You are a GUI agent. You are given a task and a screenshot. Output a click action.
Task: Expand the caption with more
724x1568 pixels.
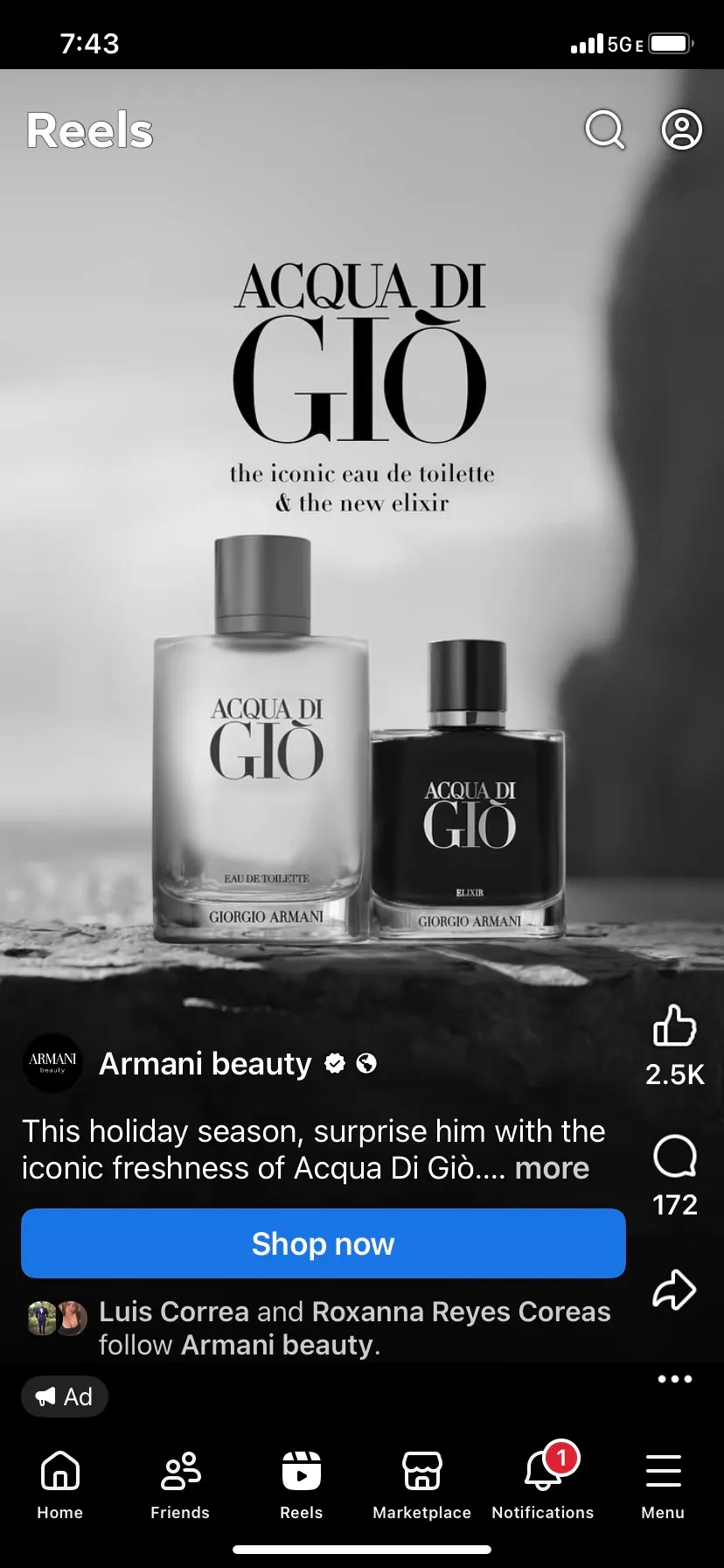click(552, 1168)
